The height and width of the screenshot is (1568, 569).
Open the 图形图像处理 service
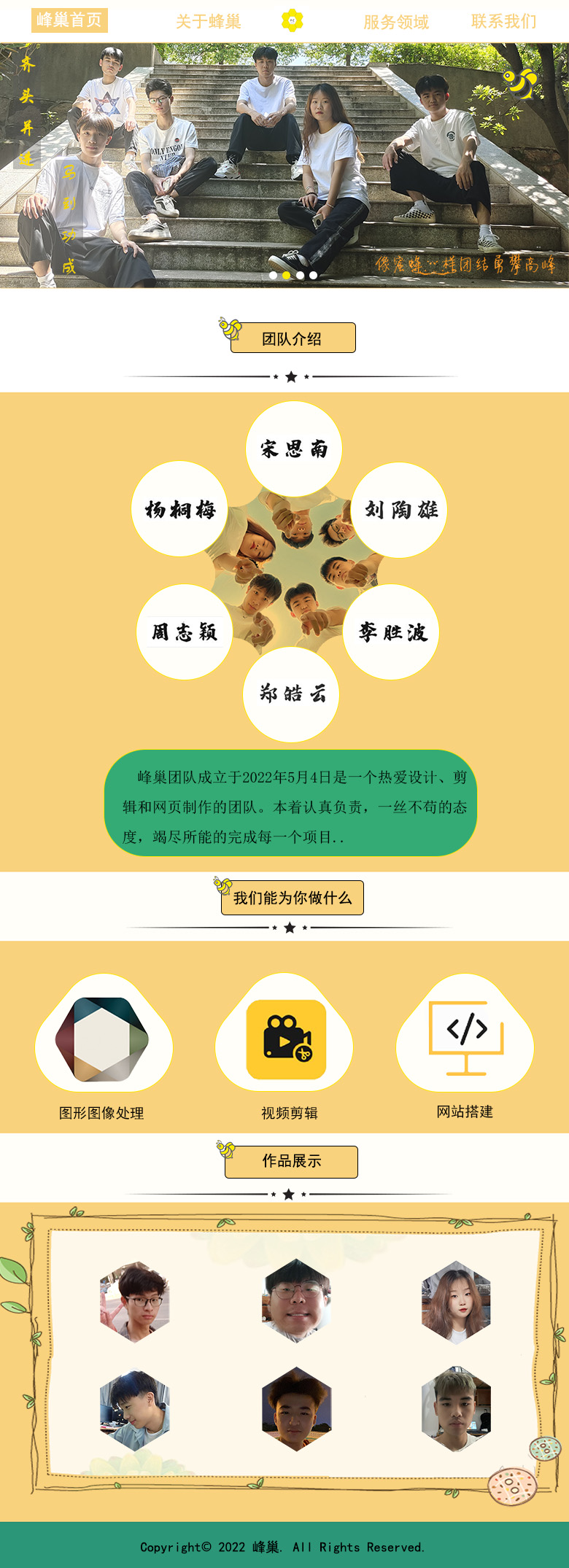pos(104,1040)
